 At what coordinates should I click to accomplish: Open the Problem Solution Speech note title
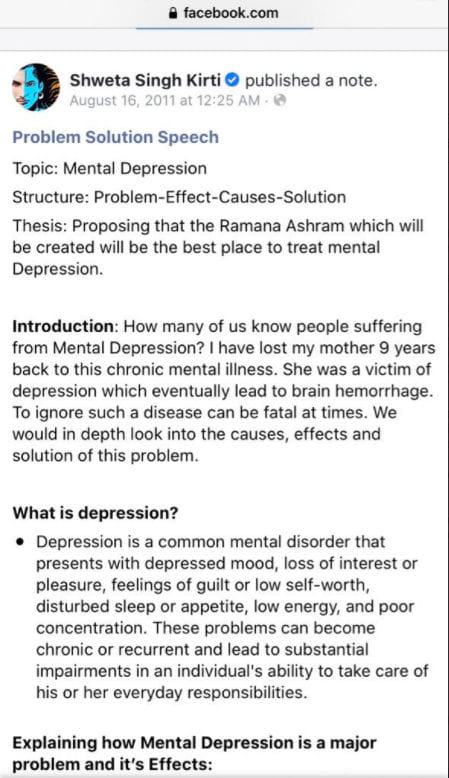[x=116, y=137]
